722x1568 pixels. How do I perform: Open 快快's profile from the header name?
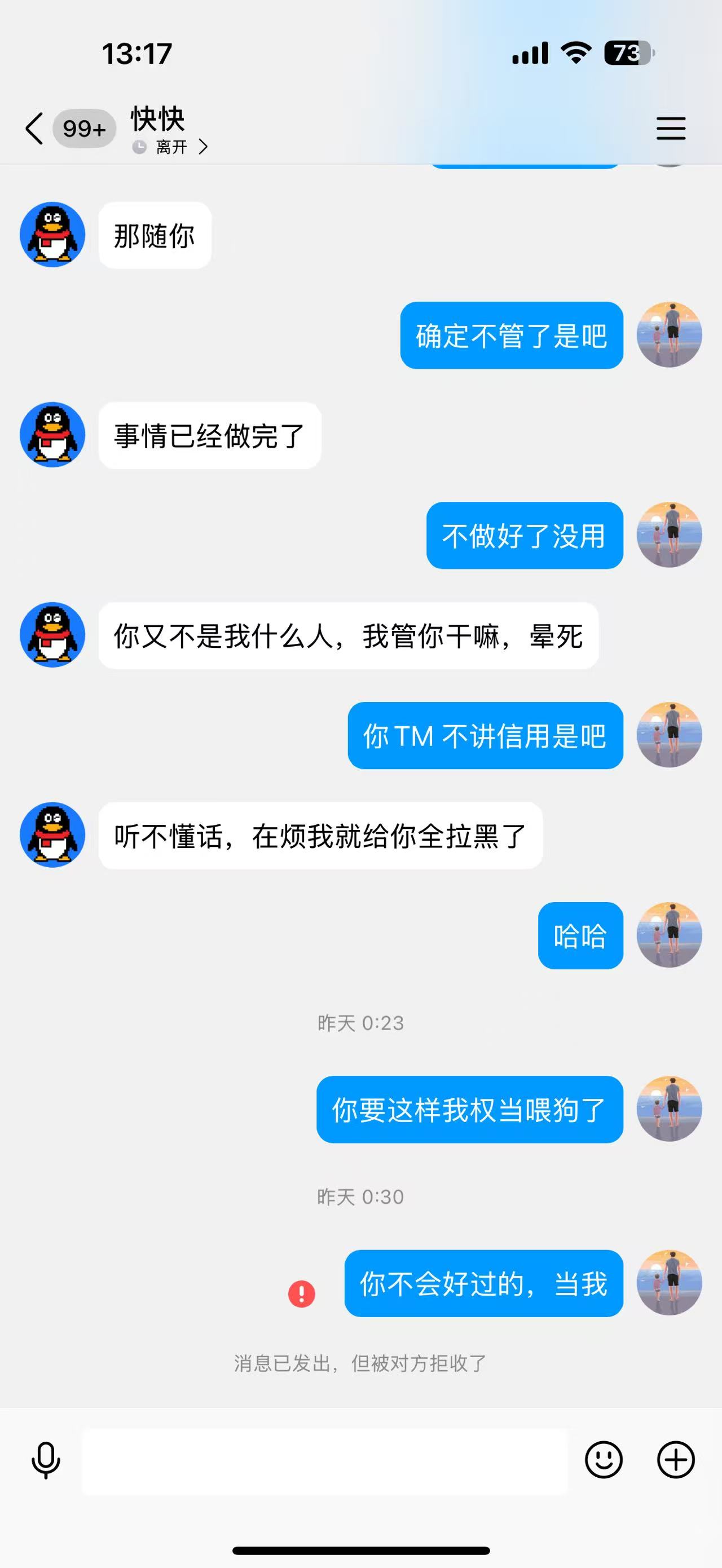[x=158, y=119]
